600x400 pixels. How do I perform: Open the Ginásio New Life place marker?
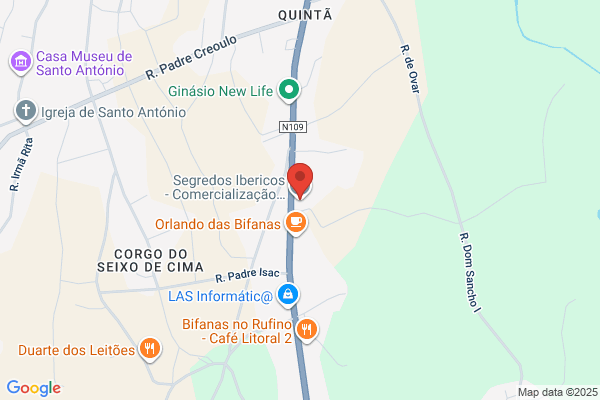coord(289,91)
